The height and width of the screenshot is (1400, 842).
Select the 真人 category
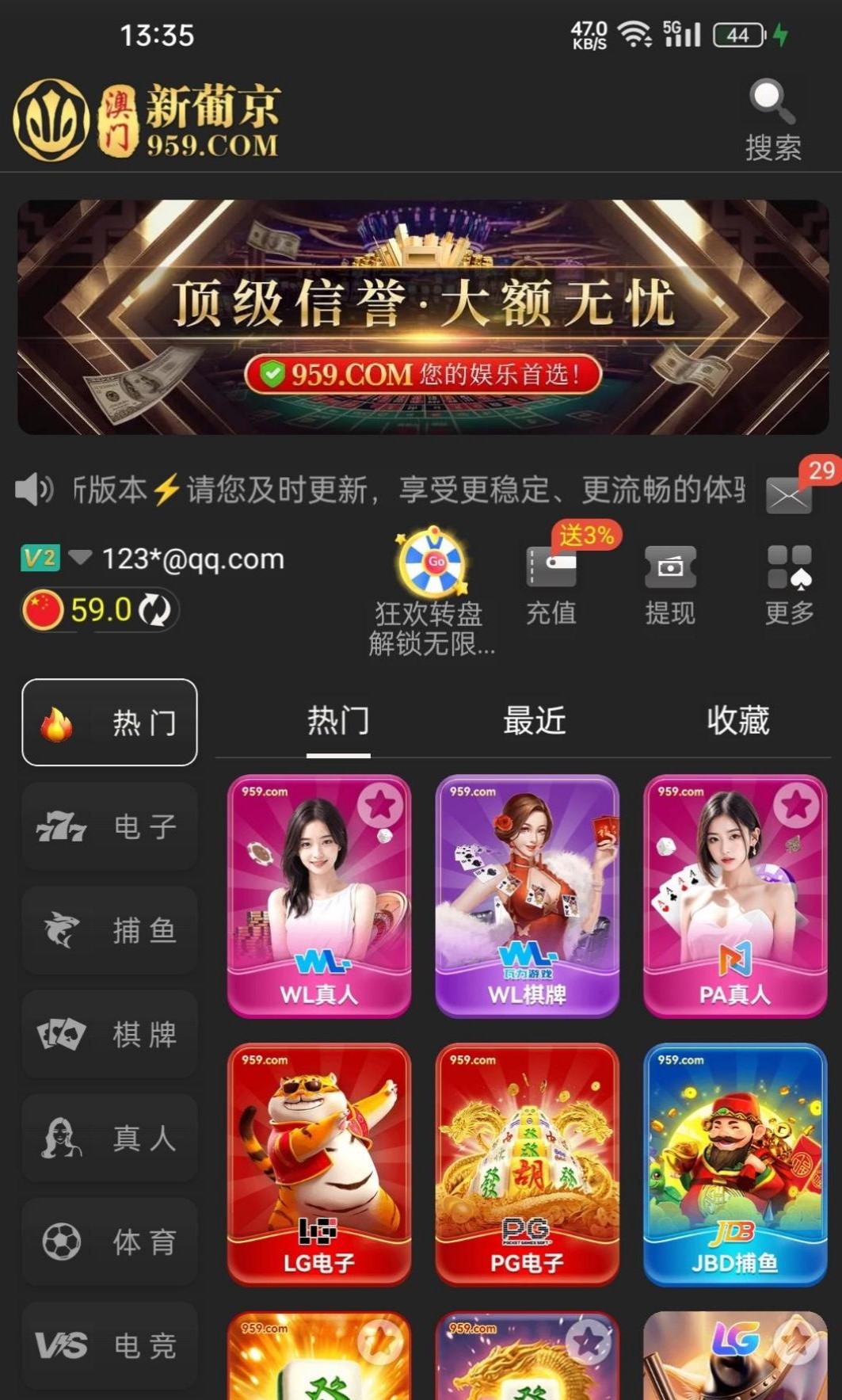click(x=109, y=1138)
